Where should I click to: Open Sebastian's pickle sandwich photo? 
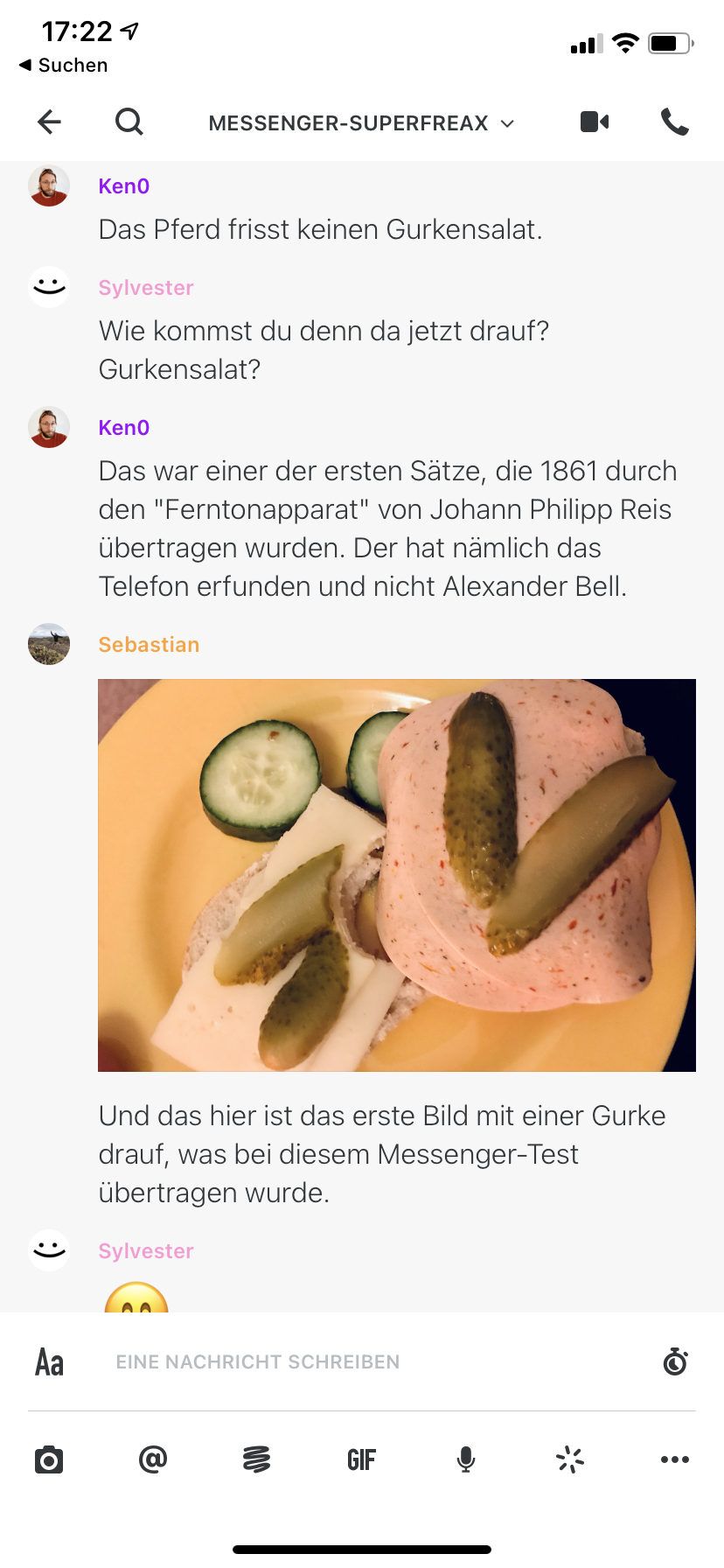coord(397,875)
